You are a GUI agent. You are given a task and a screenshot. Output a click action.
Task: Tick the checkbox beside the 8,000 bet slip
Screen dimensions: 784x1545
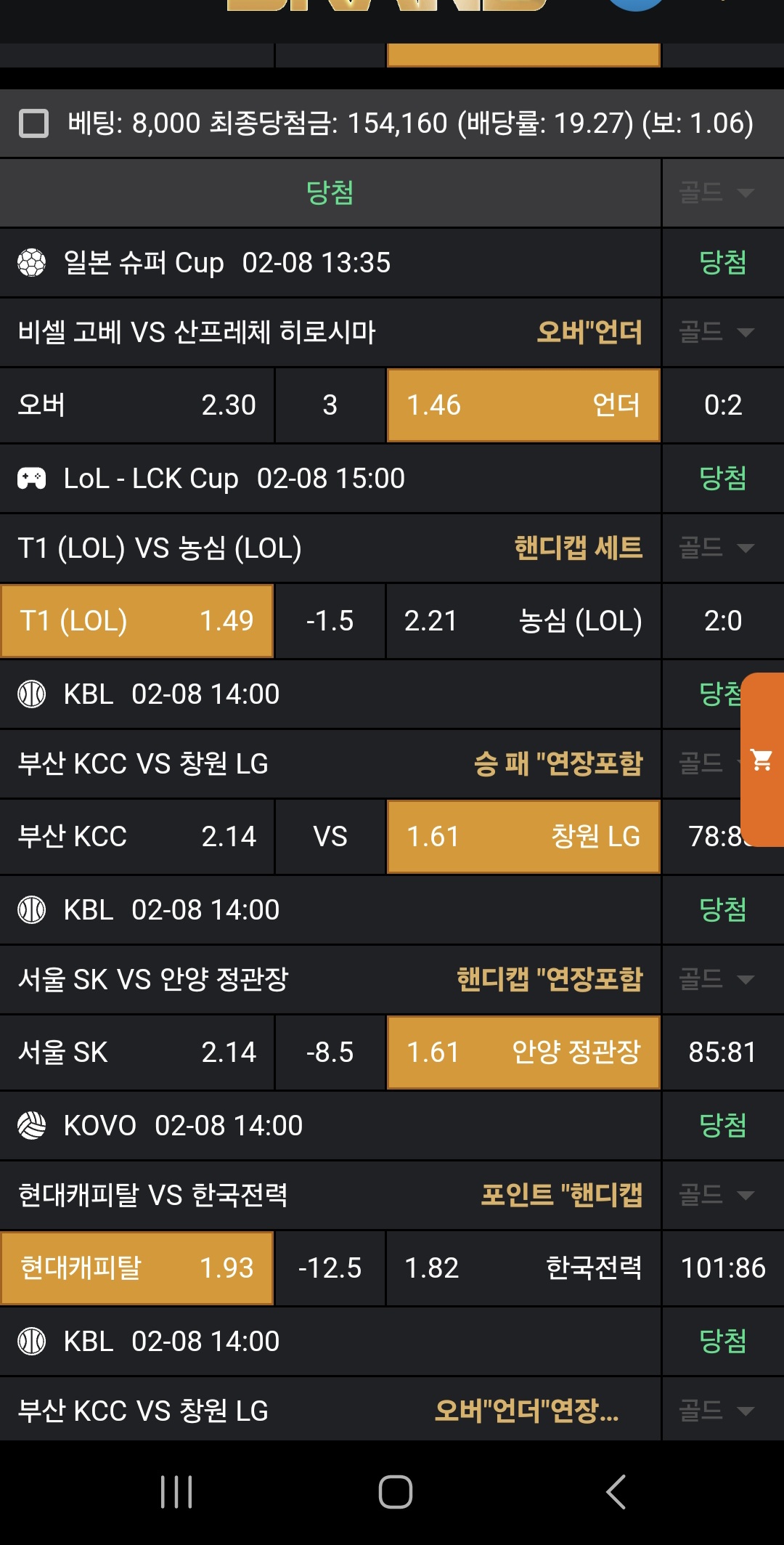point(33,123)
